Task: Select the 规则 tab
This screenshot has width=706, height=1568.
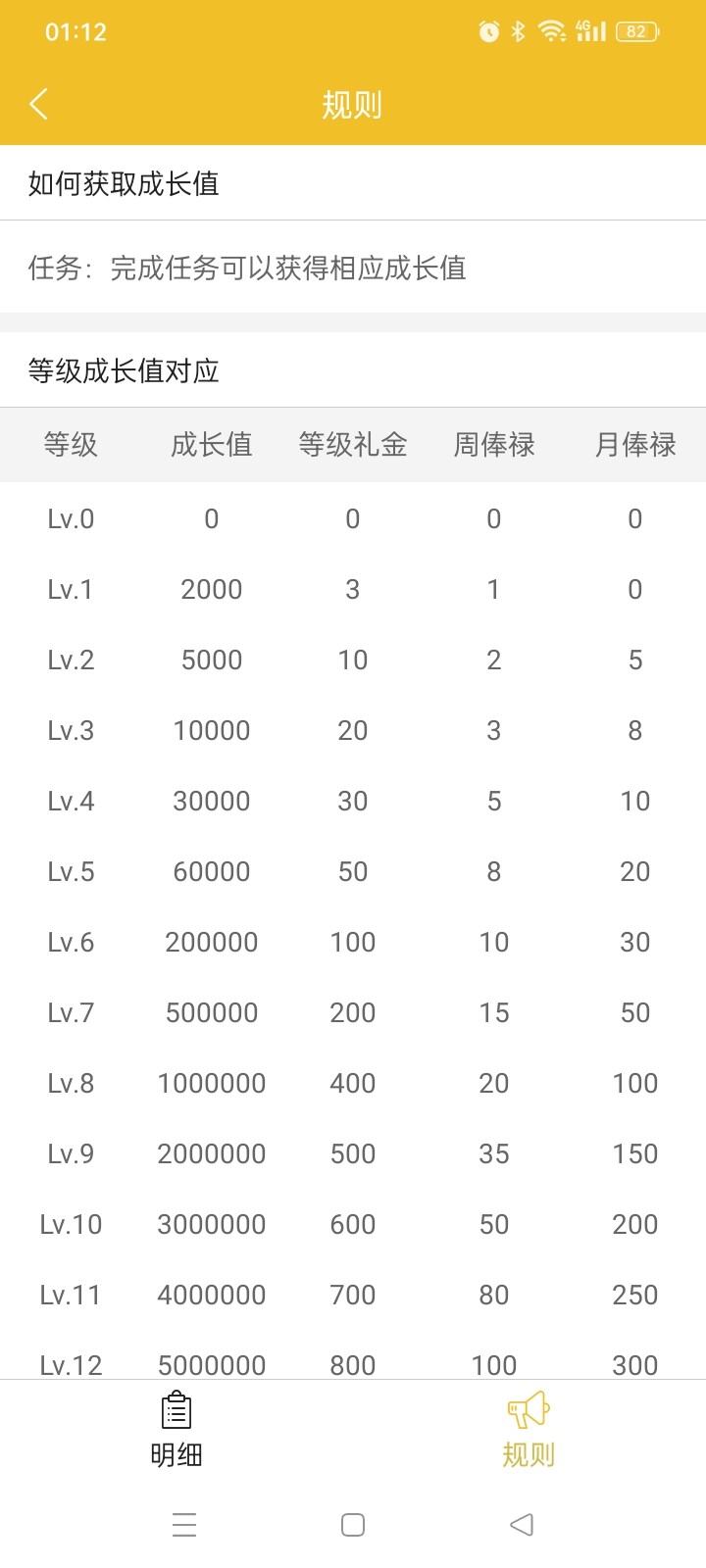Action: click(529, 1430)
